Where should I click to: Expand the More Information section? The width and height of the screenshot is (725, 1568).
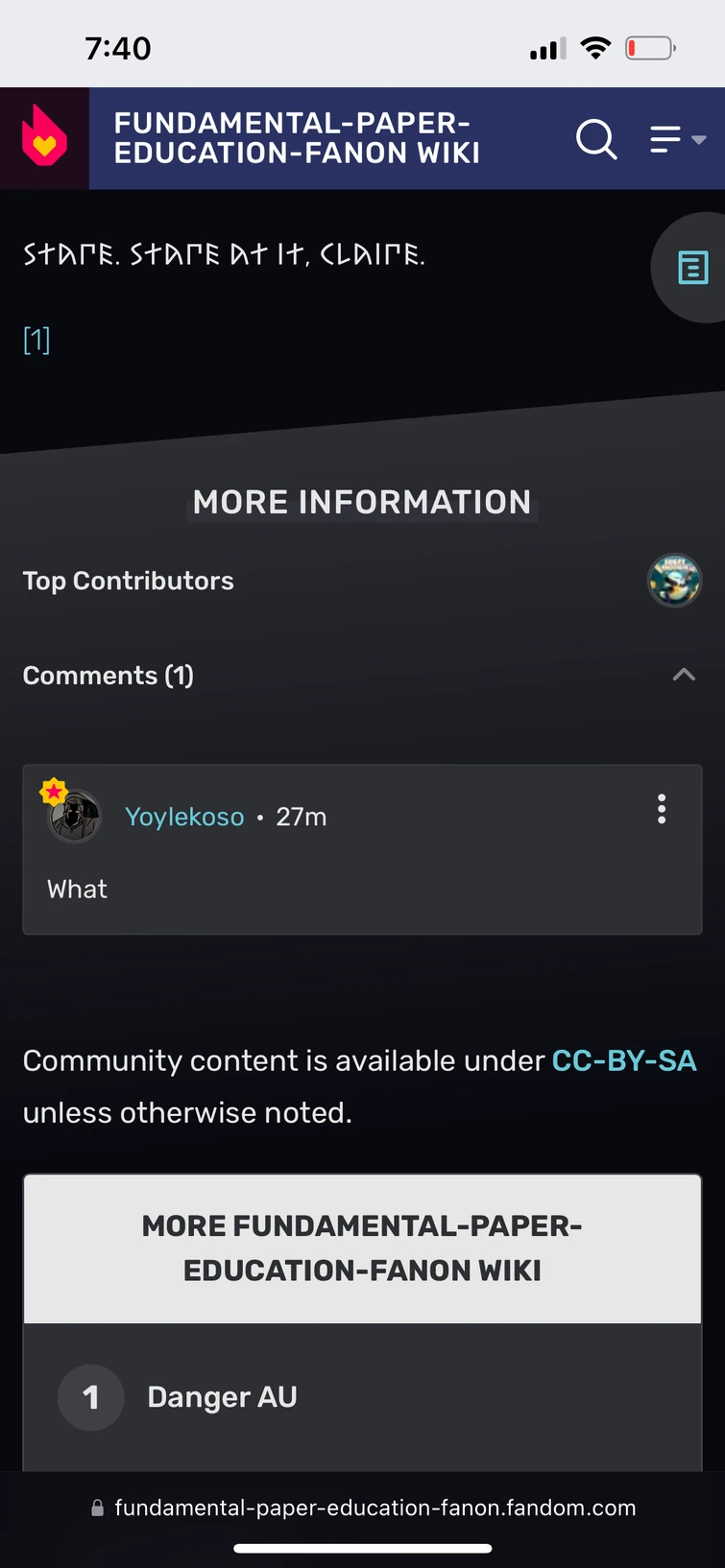coord(362,502)
